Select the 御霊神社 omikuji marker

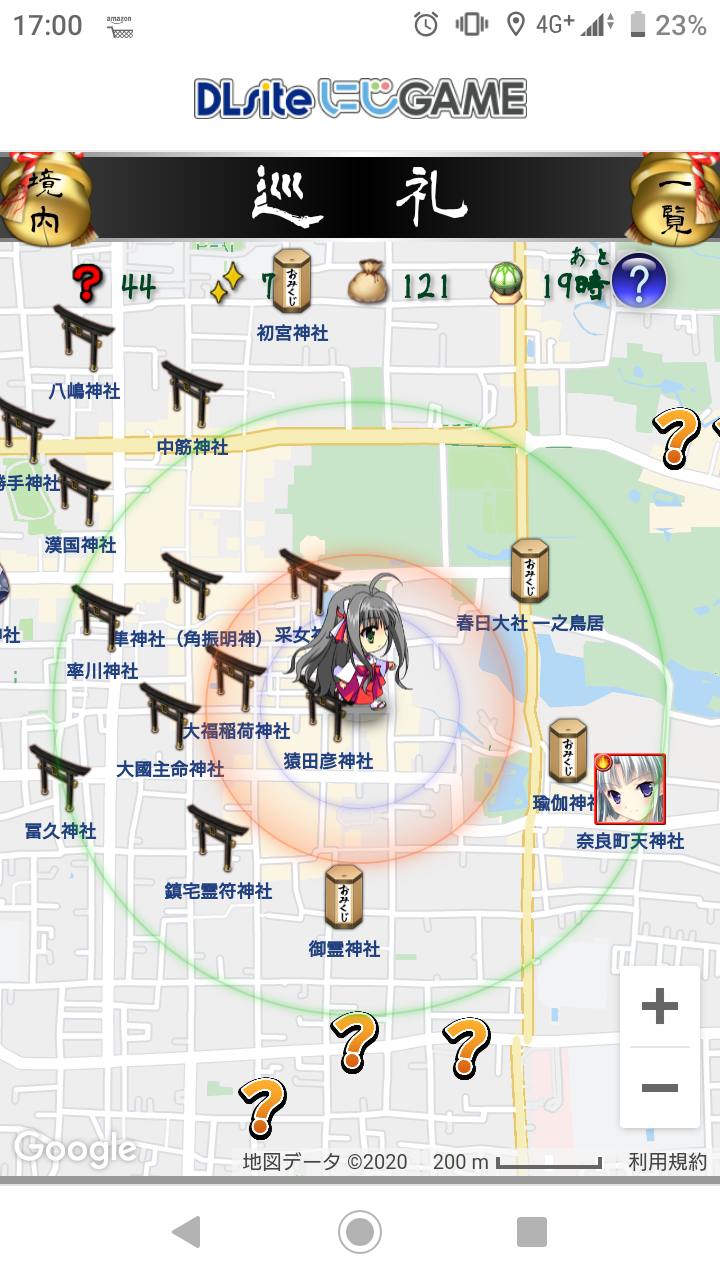[344, 897]
